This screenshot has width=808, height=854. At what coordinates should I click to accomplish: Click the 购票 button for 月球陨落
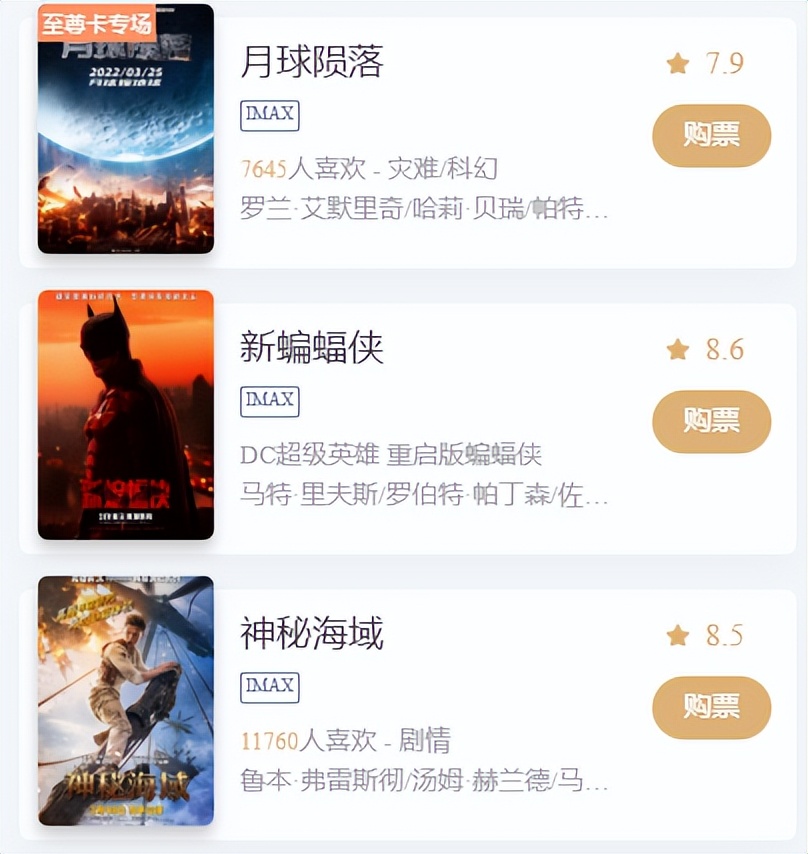point(711,134)
